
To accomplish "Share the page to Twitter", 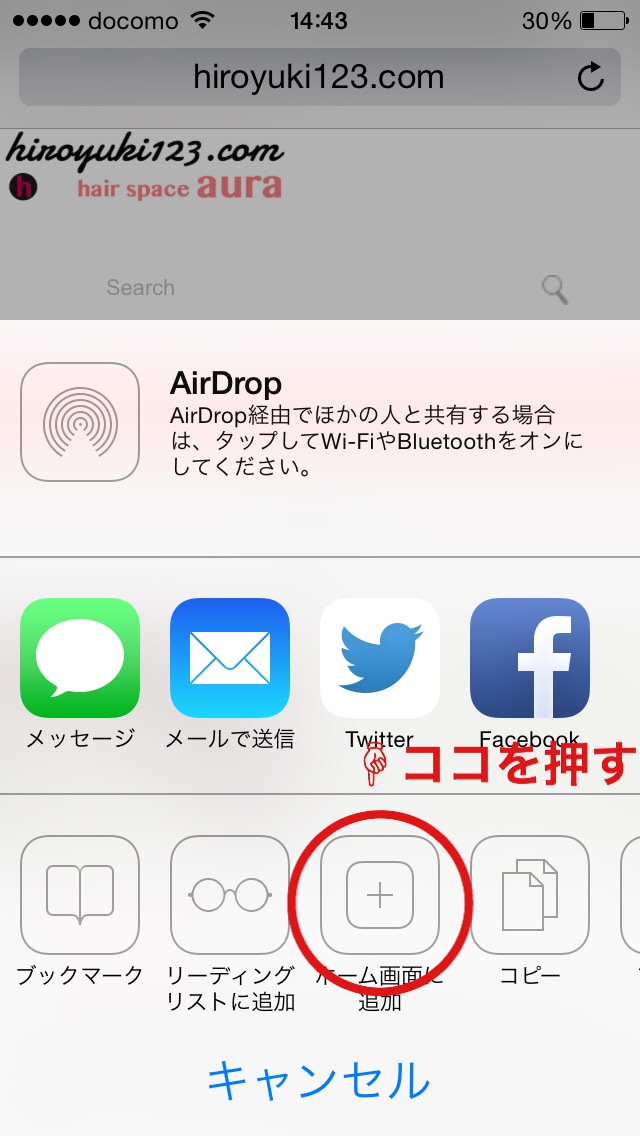I will point(380,658).
